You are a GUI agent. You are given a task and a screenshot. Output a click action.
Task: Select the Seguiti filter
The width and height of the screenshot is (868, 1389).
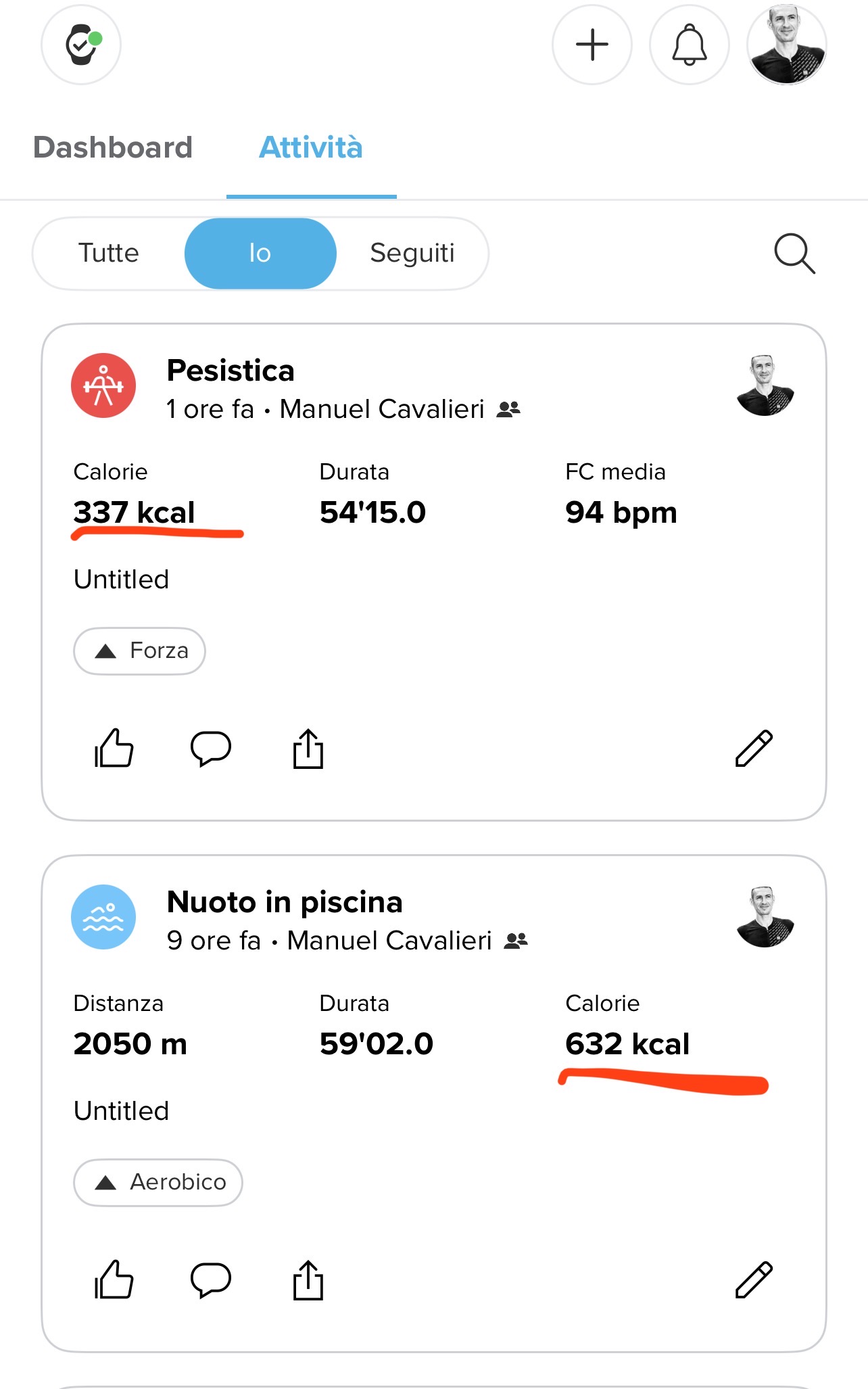pos(412,253)
